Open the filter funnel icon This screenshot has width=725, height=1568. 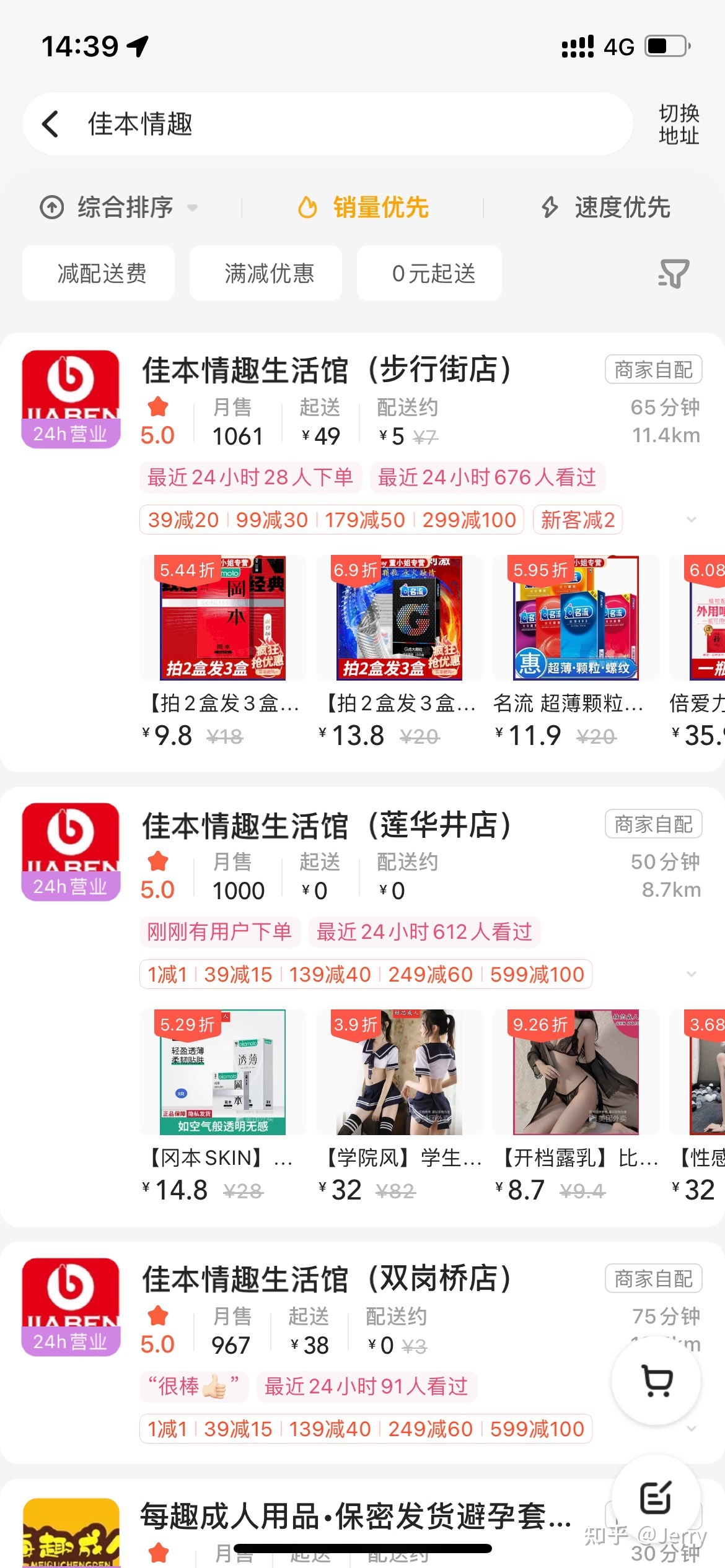tap(674, 273)
